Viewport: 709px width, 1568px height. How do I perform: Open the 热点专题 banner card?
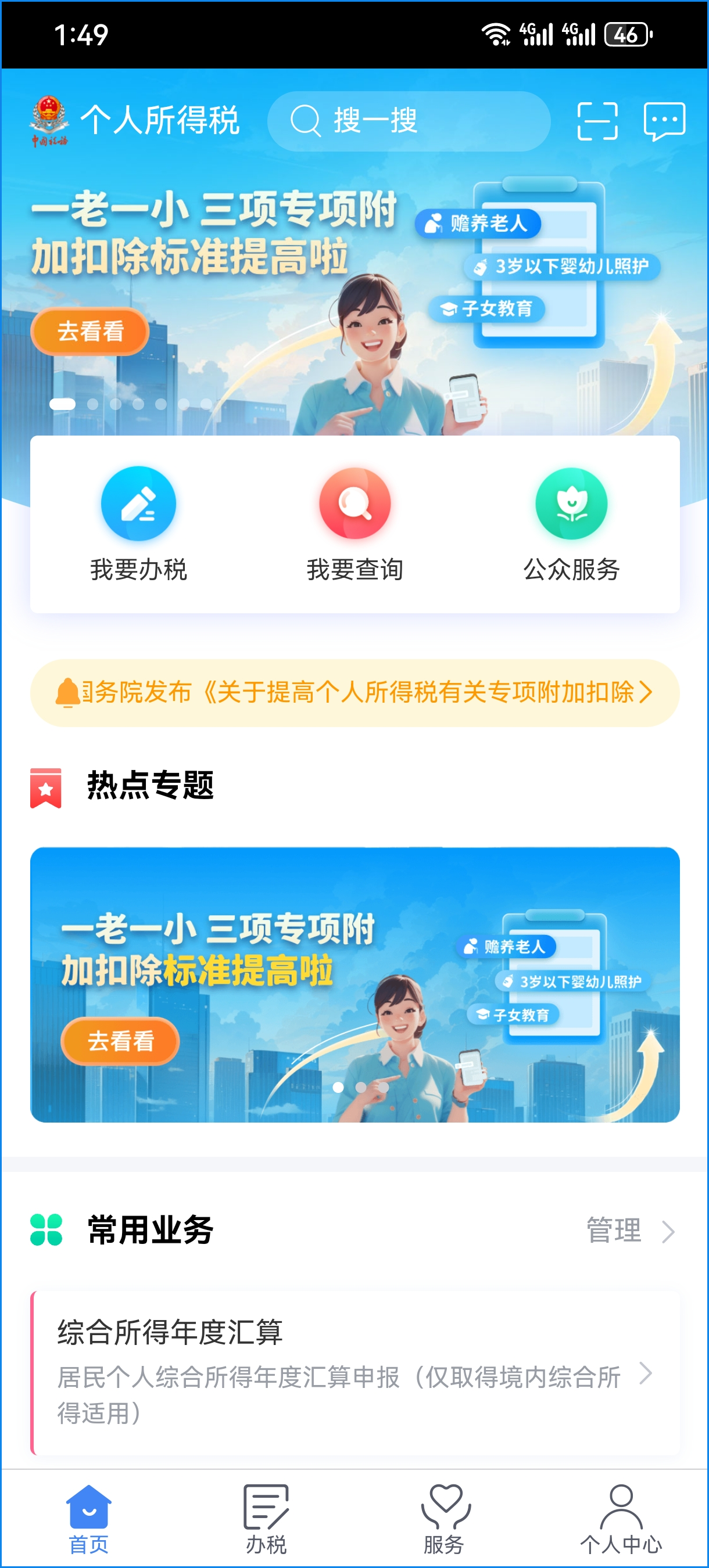coord(354,984)
